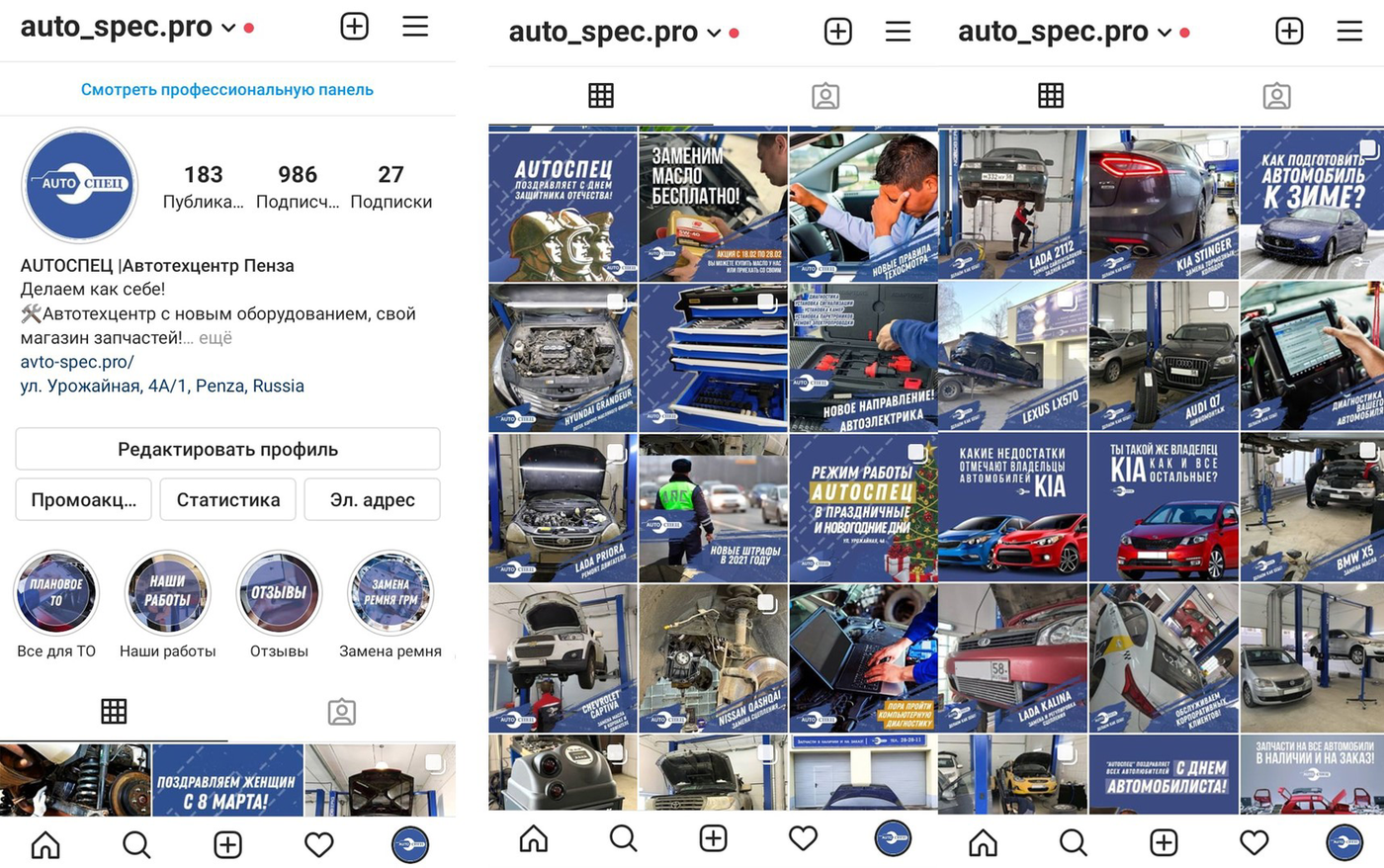Tap the Эл. адрес button
The width and height of the screenshot is (1384, 868).
point(372,499)
